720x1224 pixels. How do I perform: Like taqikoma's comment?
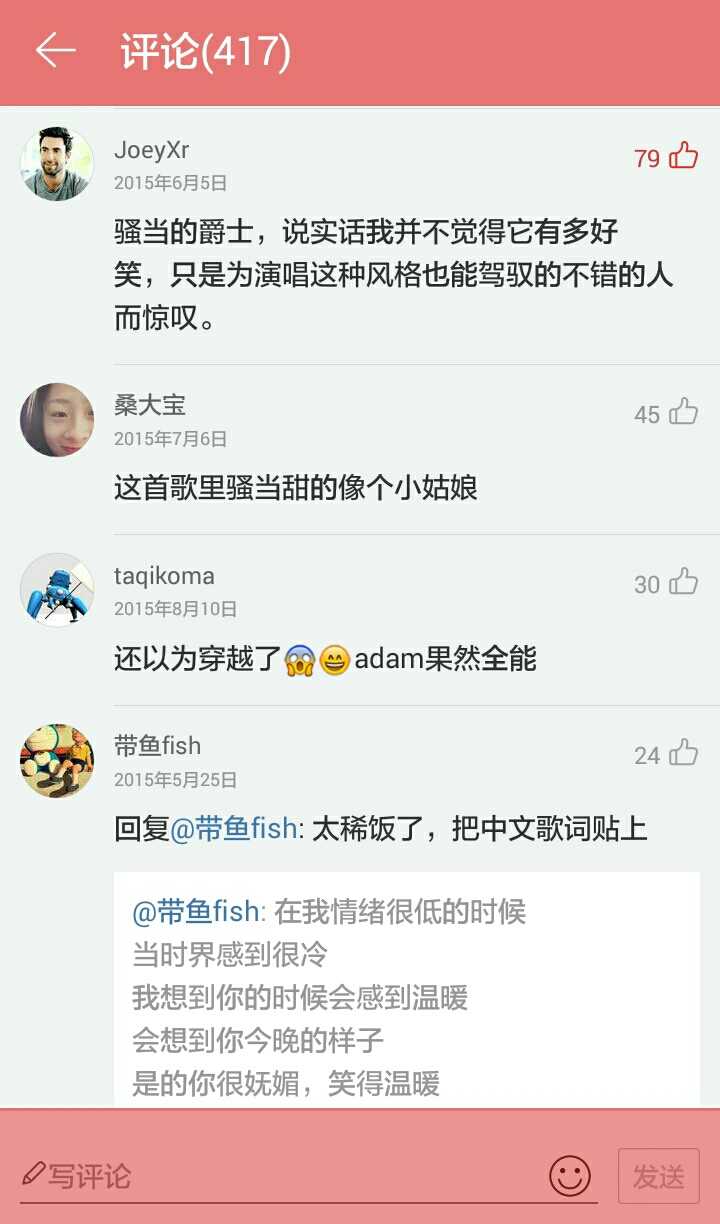point(684,582)
